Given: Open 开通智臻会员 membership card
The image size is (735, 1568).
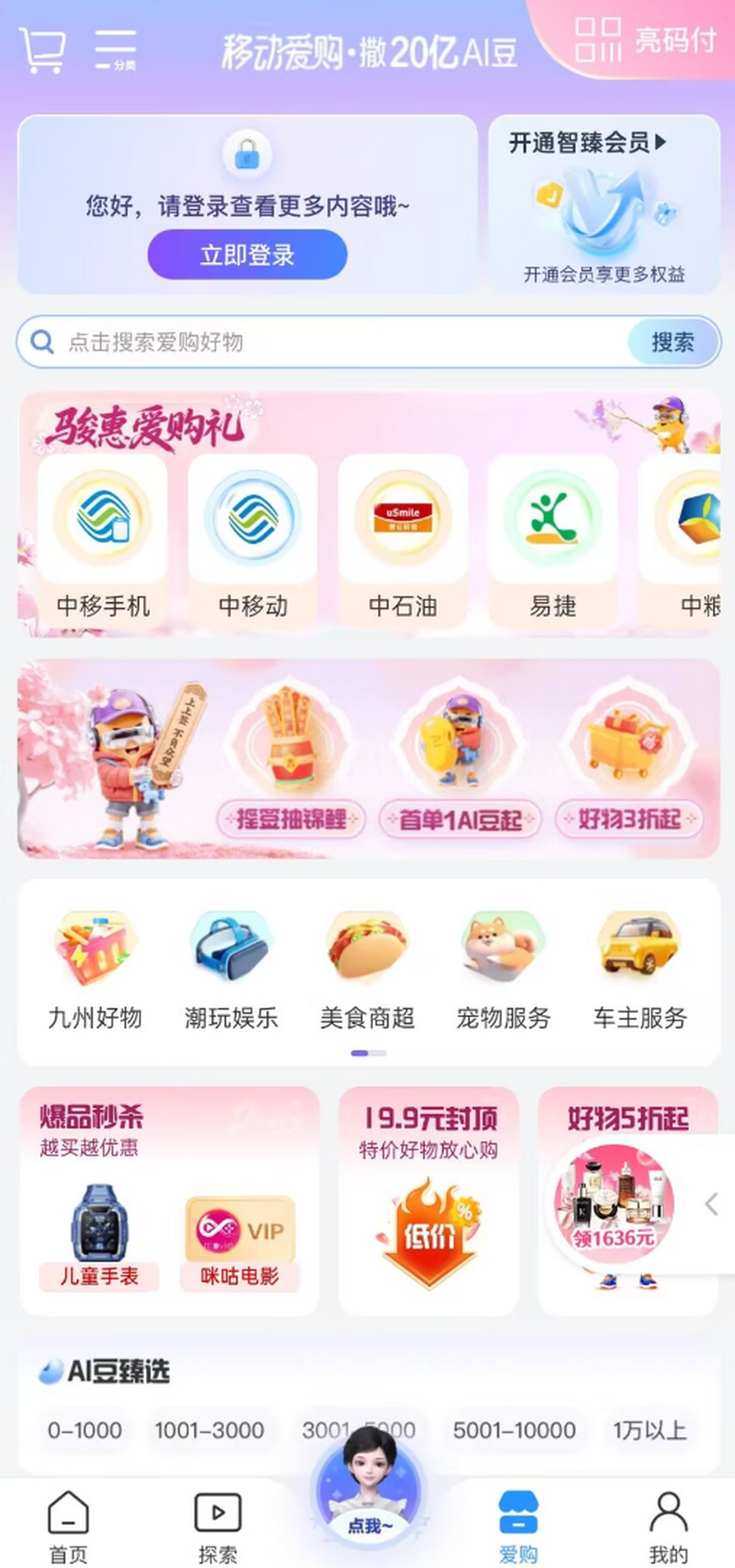Looking at the screenshot, I should pyautogui.click(x=604, y=204).
